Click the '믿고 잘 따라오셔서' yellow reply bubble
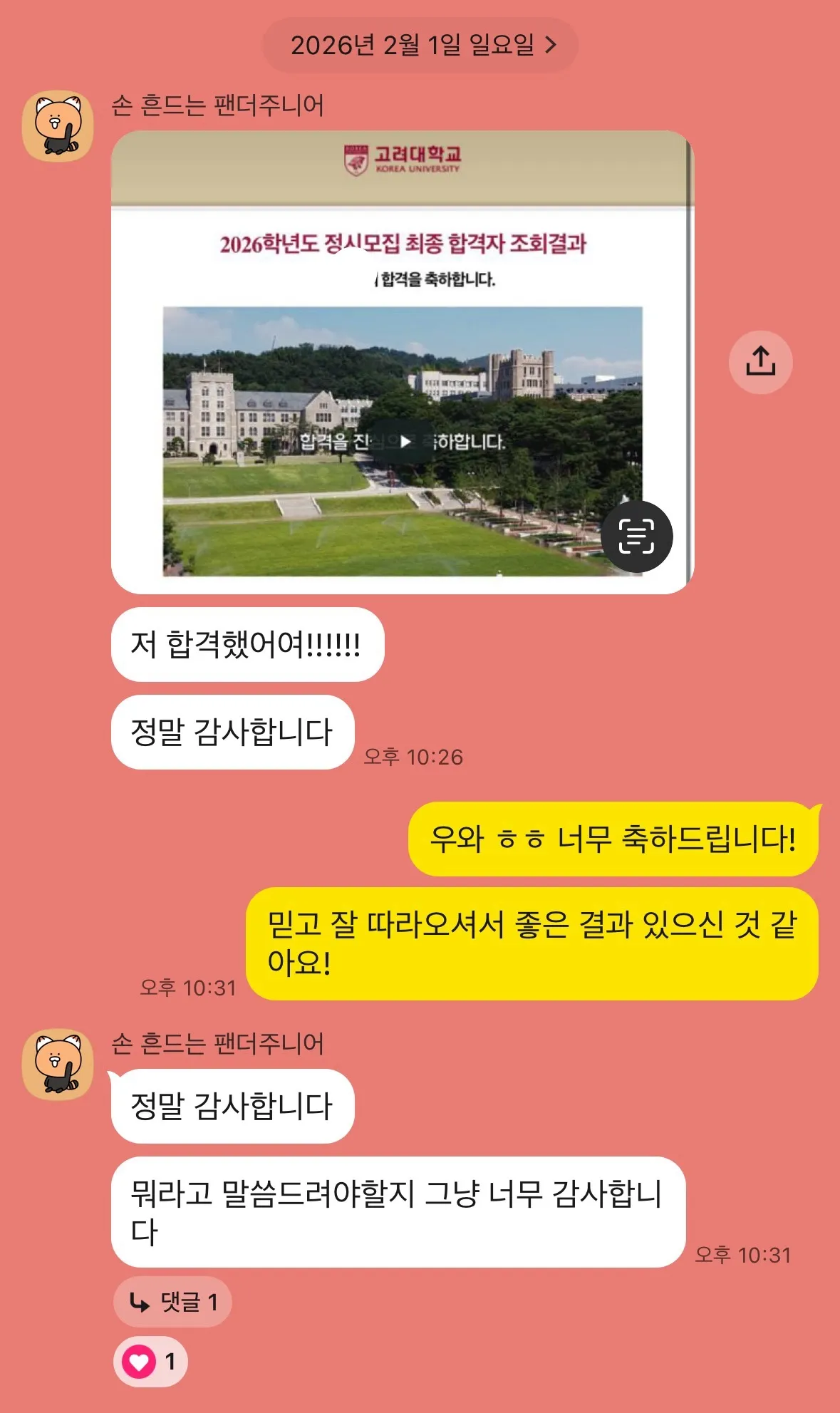Viewport: 840px width, 1413px height. 536,941
